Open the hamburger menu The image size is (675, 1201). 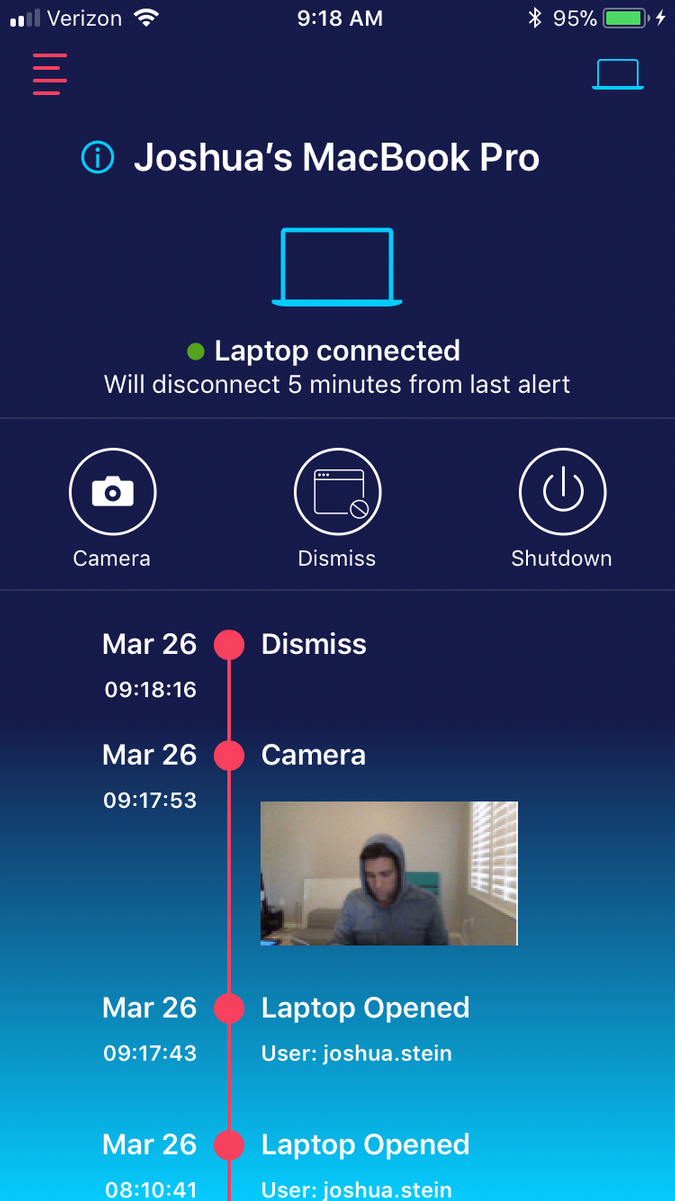[49, 74]
